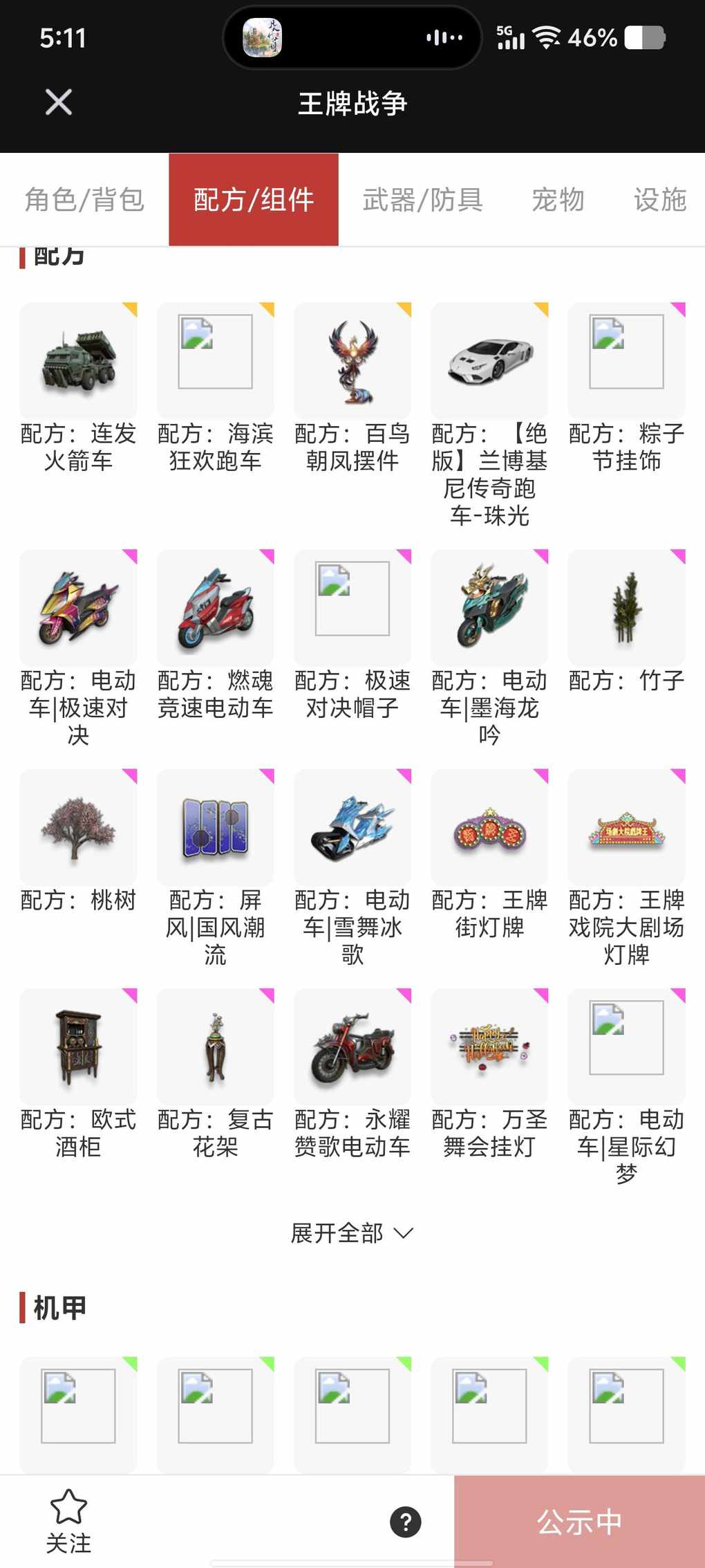
Task: Follow this listing with 关注 star
Action: pos(68,1521)
